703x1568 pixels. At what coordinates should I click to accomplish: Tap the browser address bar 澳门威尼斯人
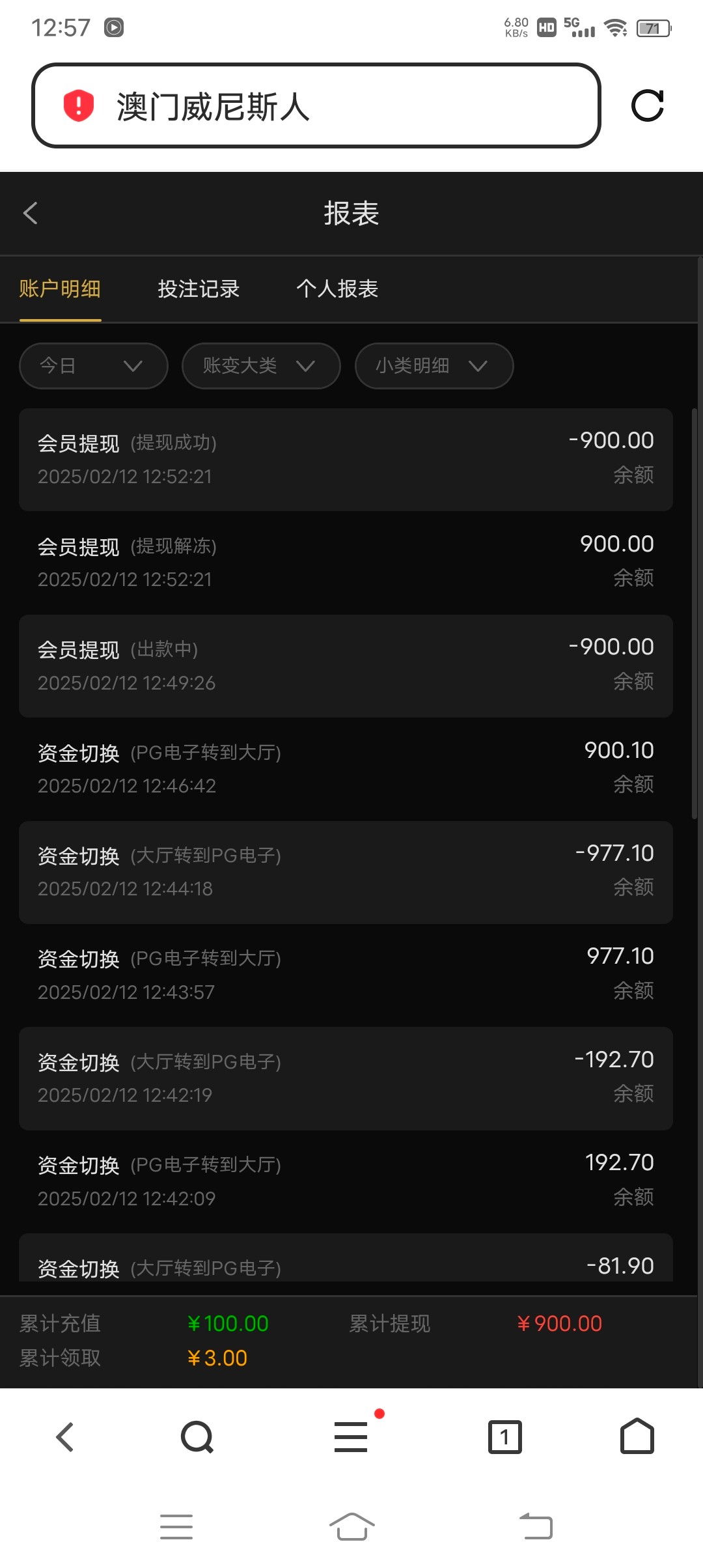316,105
